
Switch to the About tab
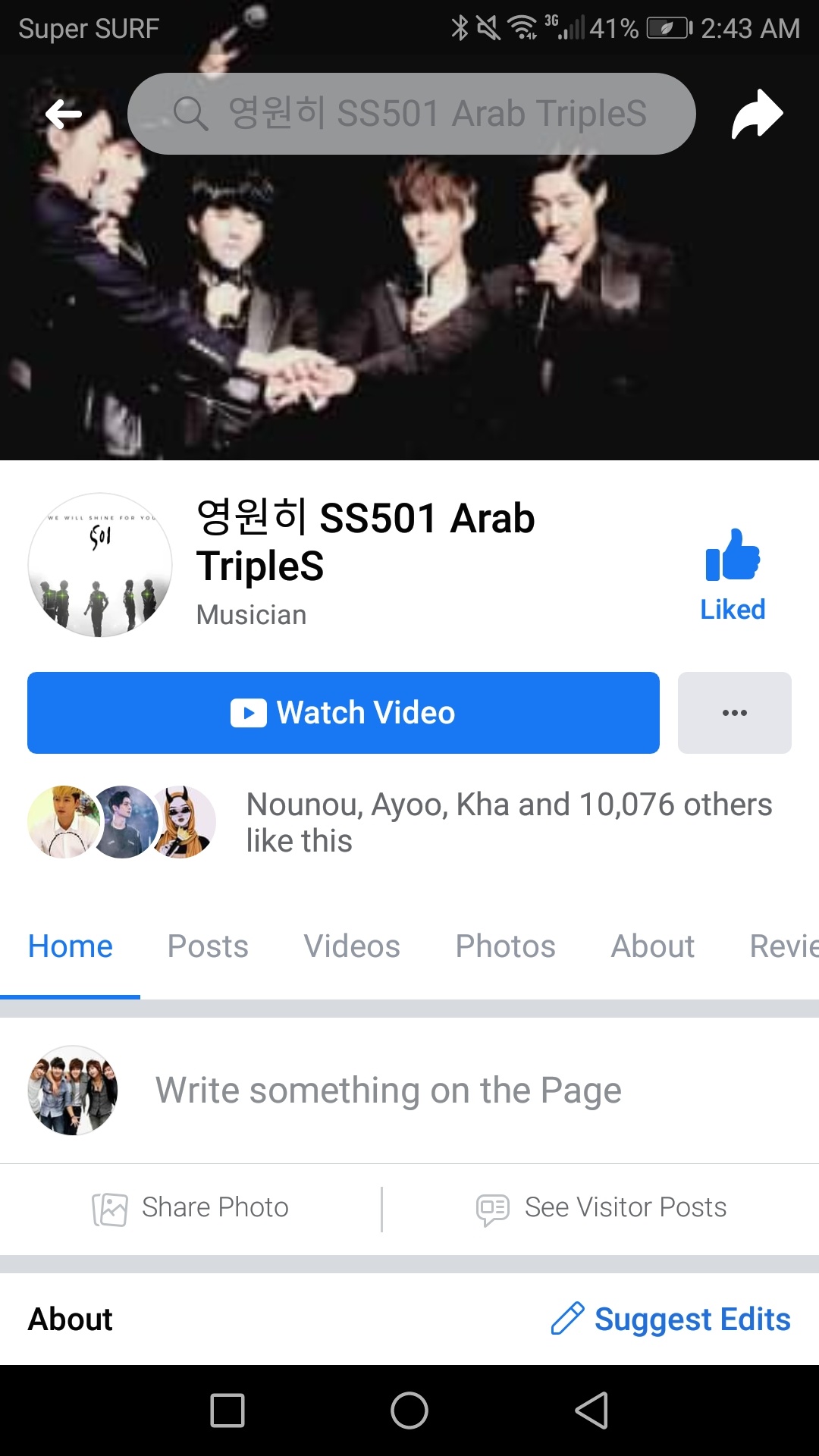tap(652, 946)
